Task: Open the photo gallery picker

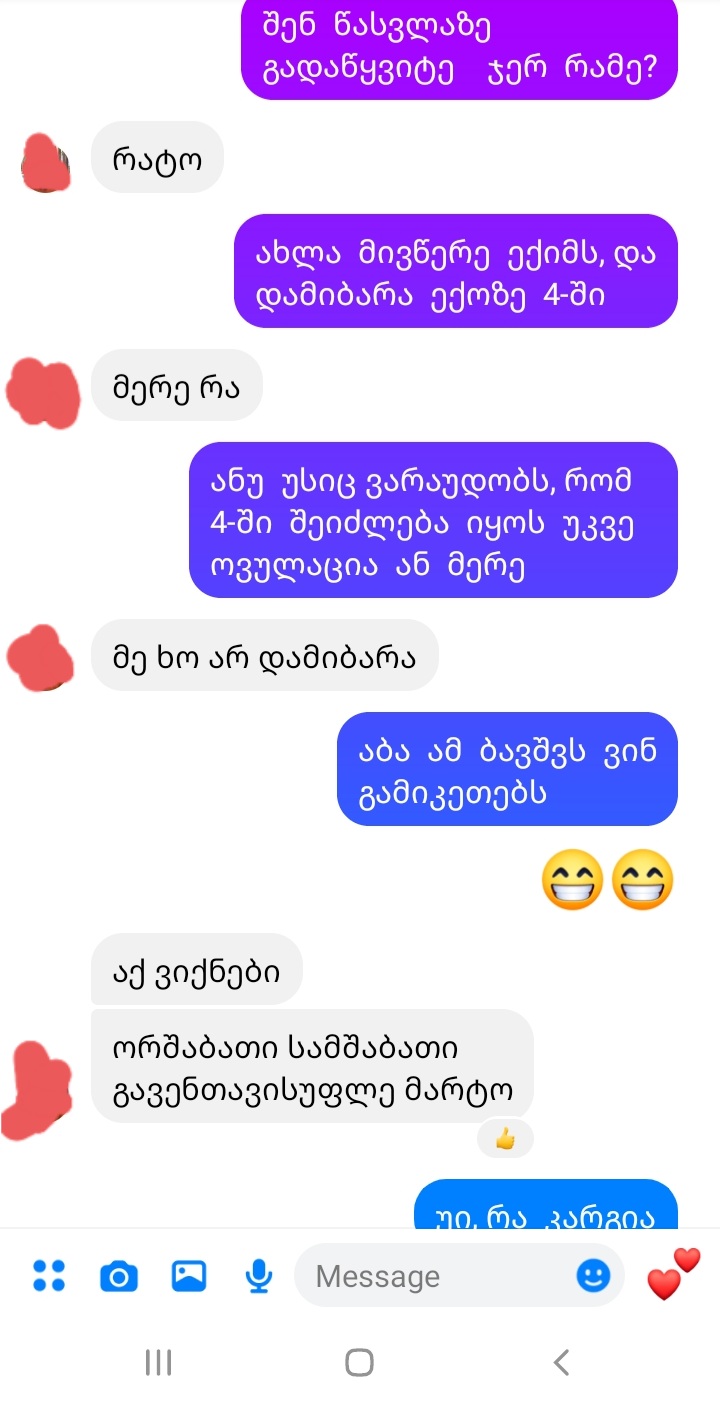Action: [189, 1276]
